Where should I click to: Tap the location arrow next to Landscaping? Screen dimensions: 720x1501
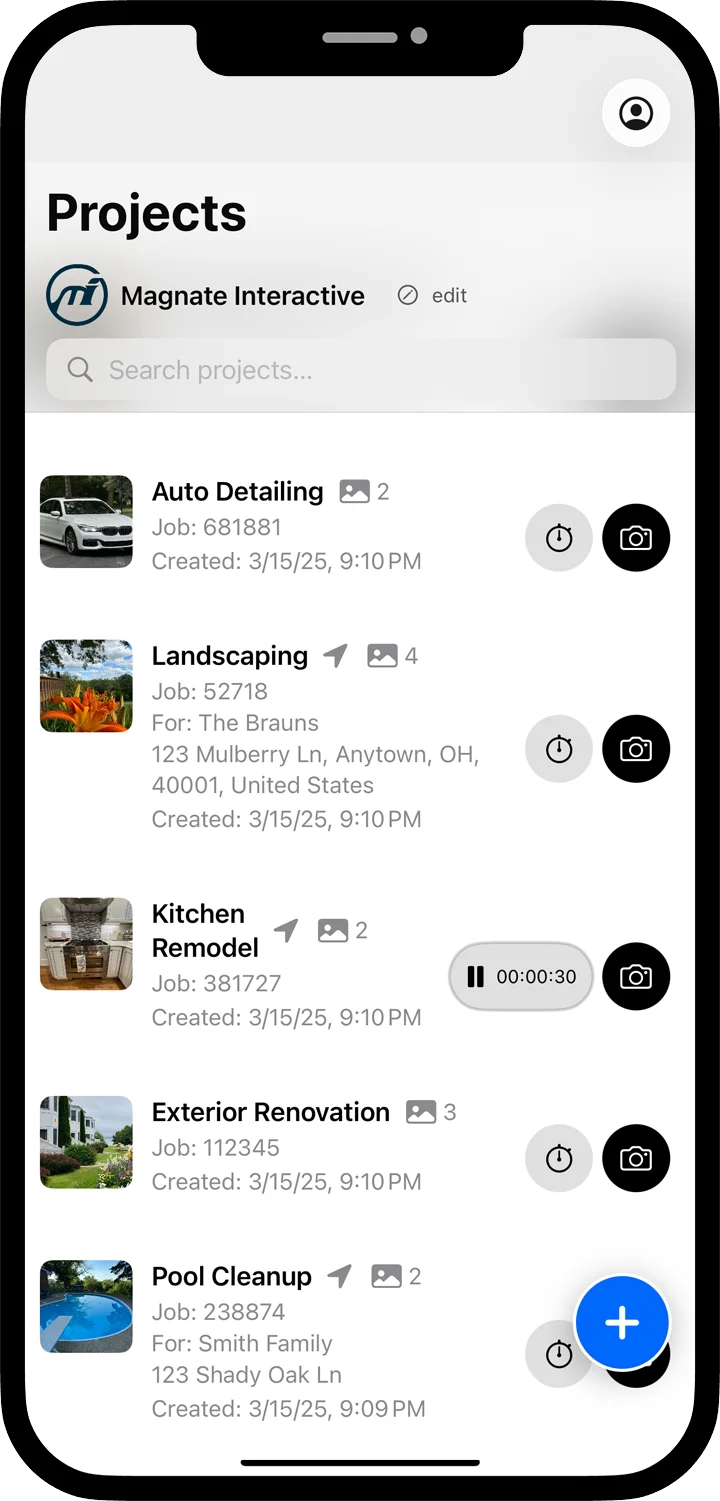[x=334, y=655]
